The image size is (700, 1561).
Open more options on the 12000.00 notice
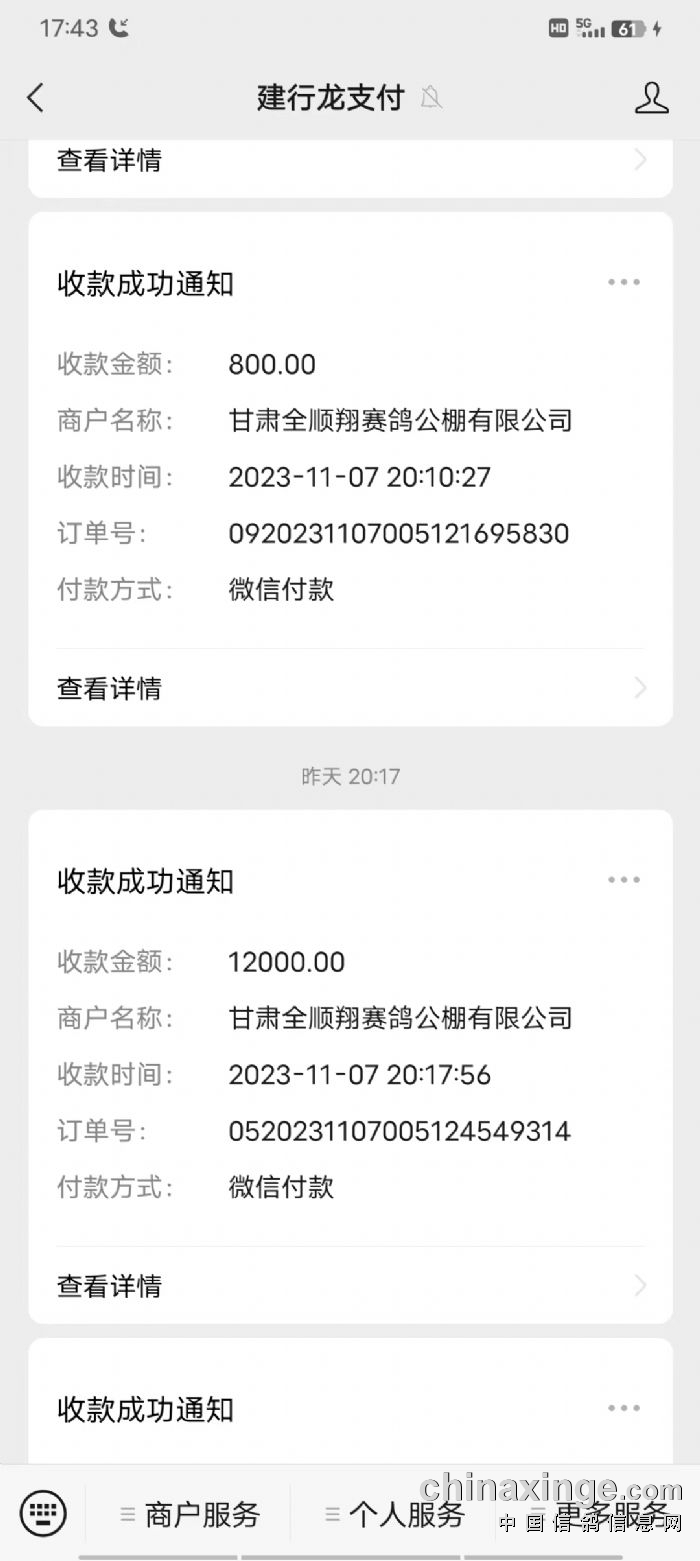click(623, 881)
